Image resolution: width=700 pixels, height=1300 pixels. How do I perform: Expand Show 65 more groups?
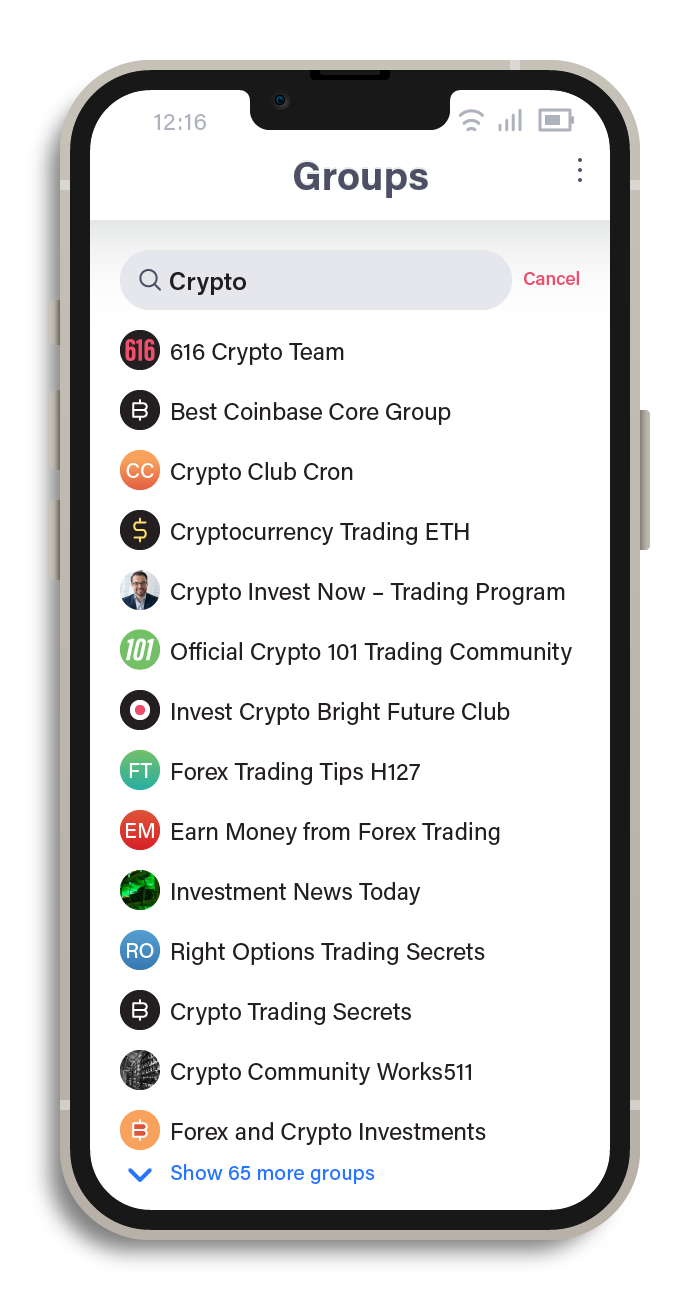(x=272, y=1173)
